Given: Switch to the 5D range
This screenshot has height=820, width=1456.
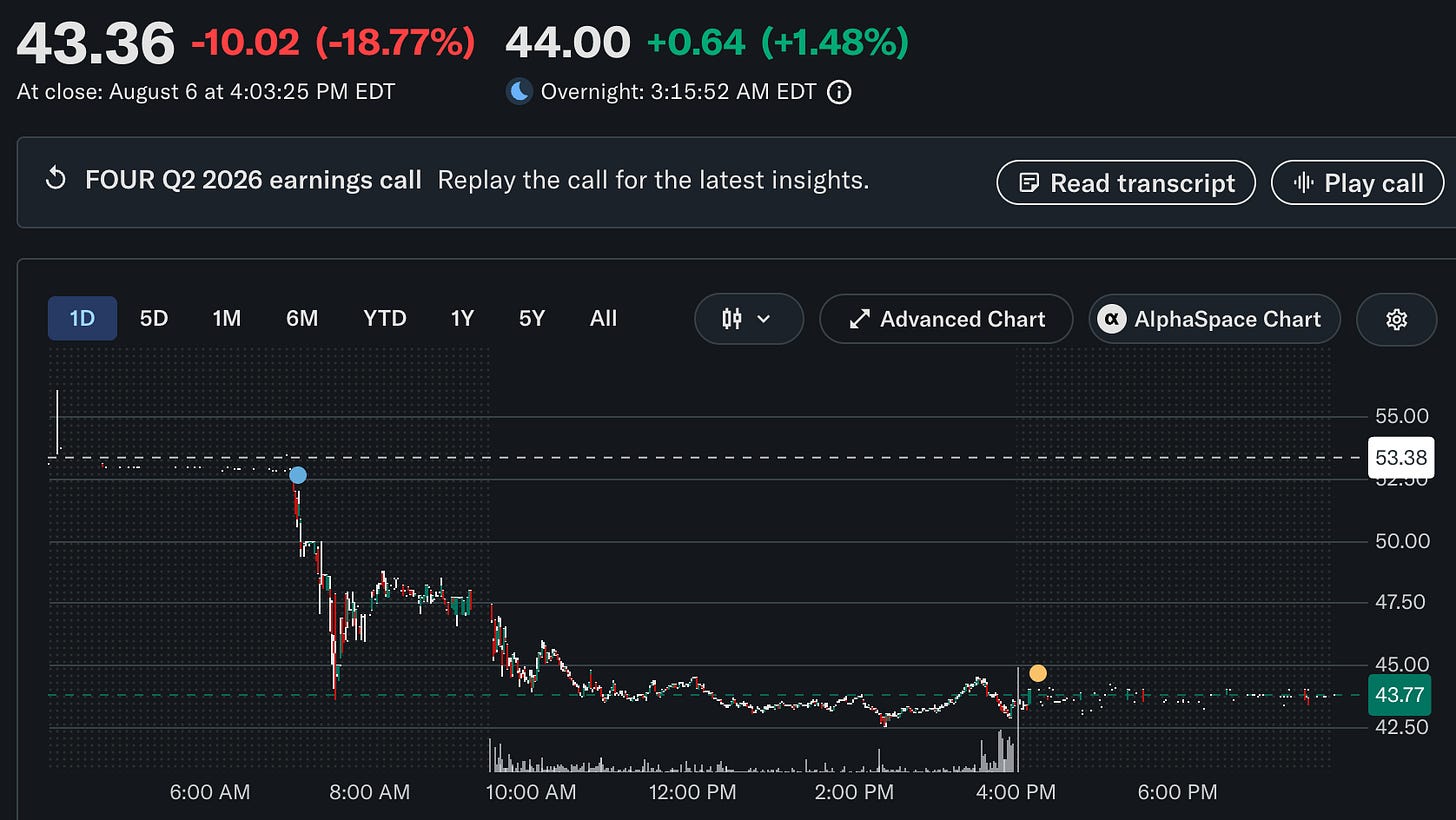Looking at the screenshot, I should (x=154, y=319).
